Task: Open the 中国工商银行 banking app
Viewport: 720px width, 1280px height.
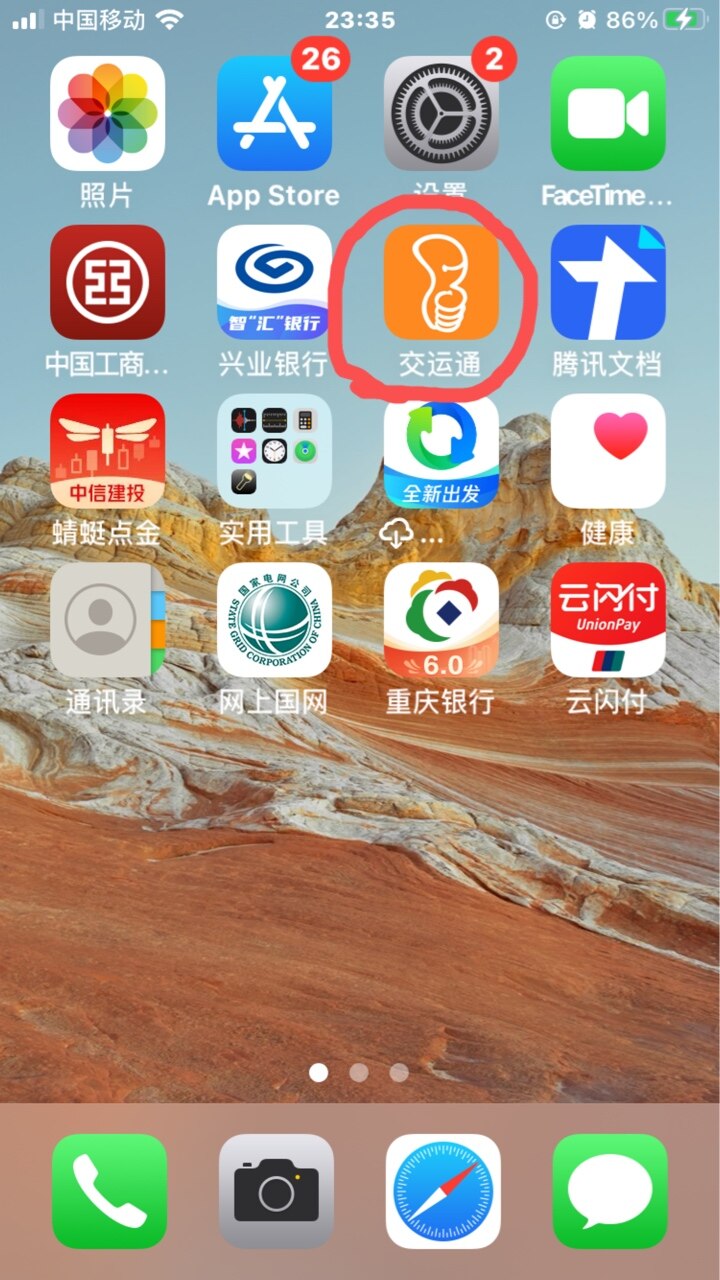Action: coord(107,282)
